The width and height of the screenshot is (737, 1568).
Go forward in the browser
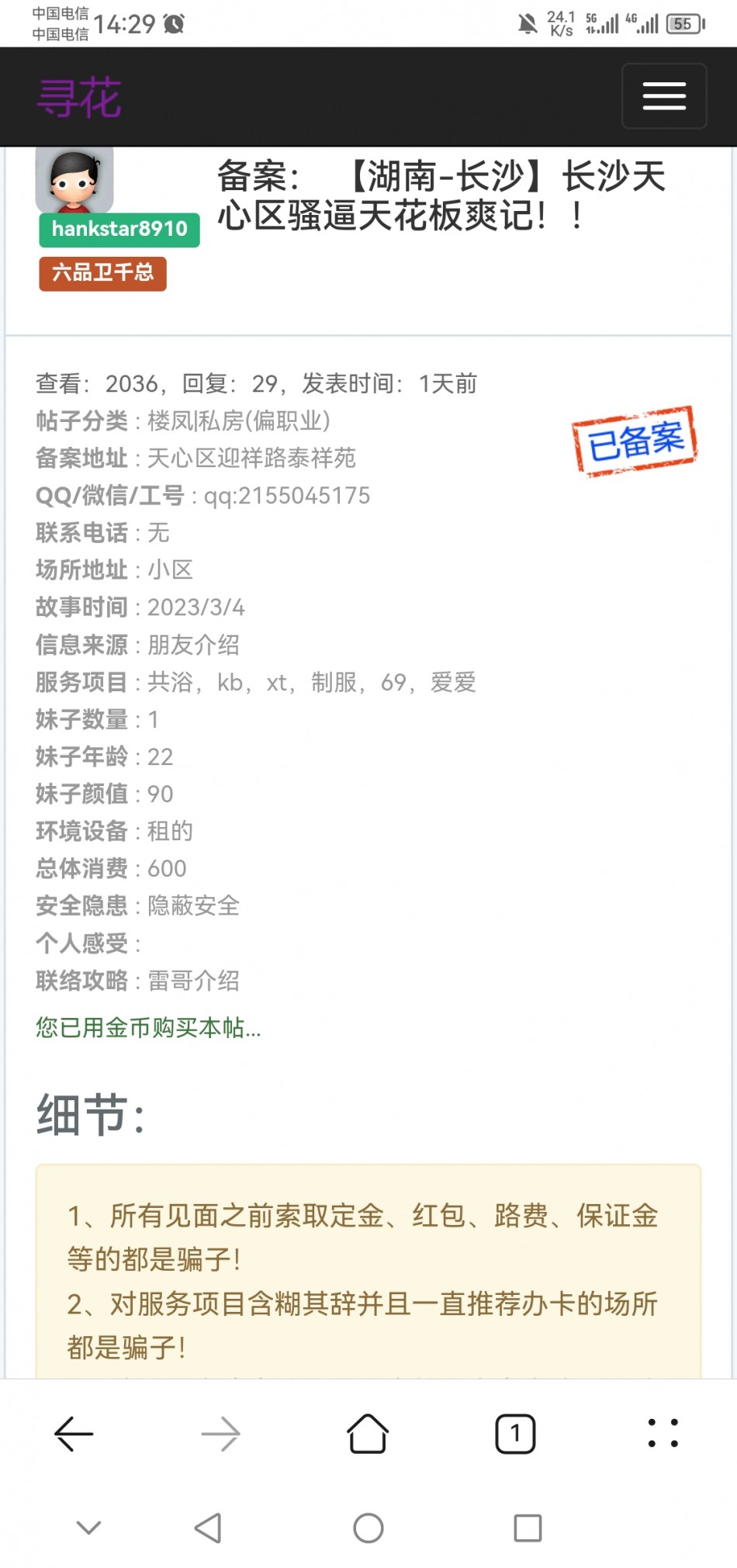[x=220, y=1434]
